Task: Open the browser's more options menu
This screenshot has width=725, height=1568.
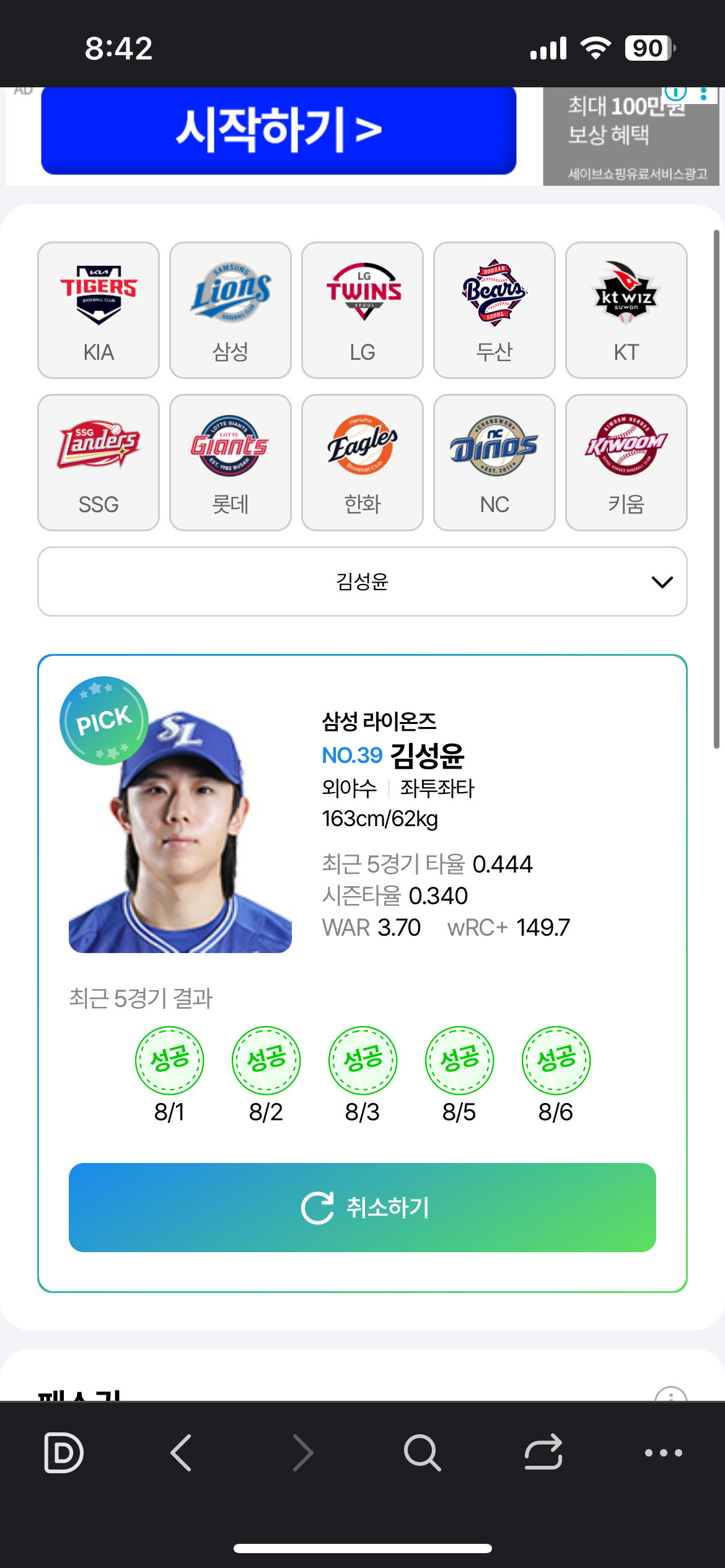Action: (x=663, y=1452)
